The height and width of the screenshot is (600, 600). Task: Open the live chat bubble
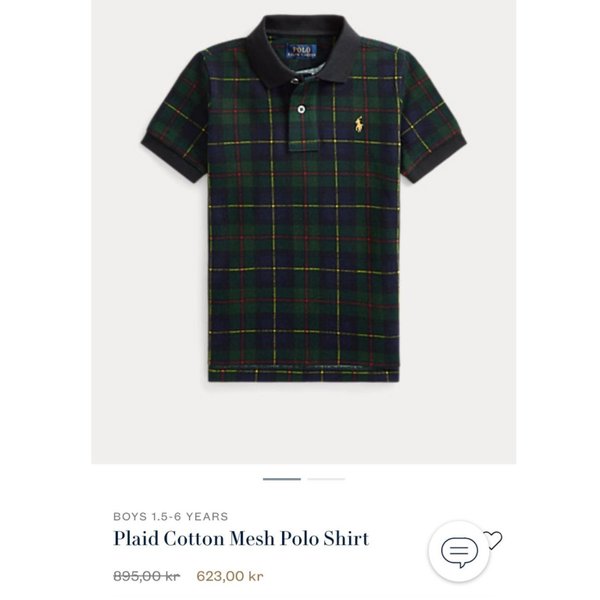459,551
